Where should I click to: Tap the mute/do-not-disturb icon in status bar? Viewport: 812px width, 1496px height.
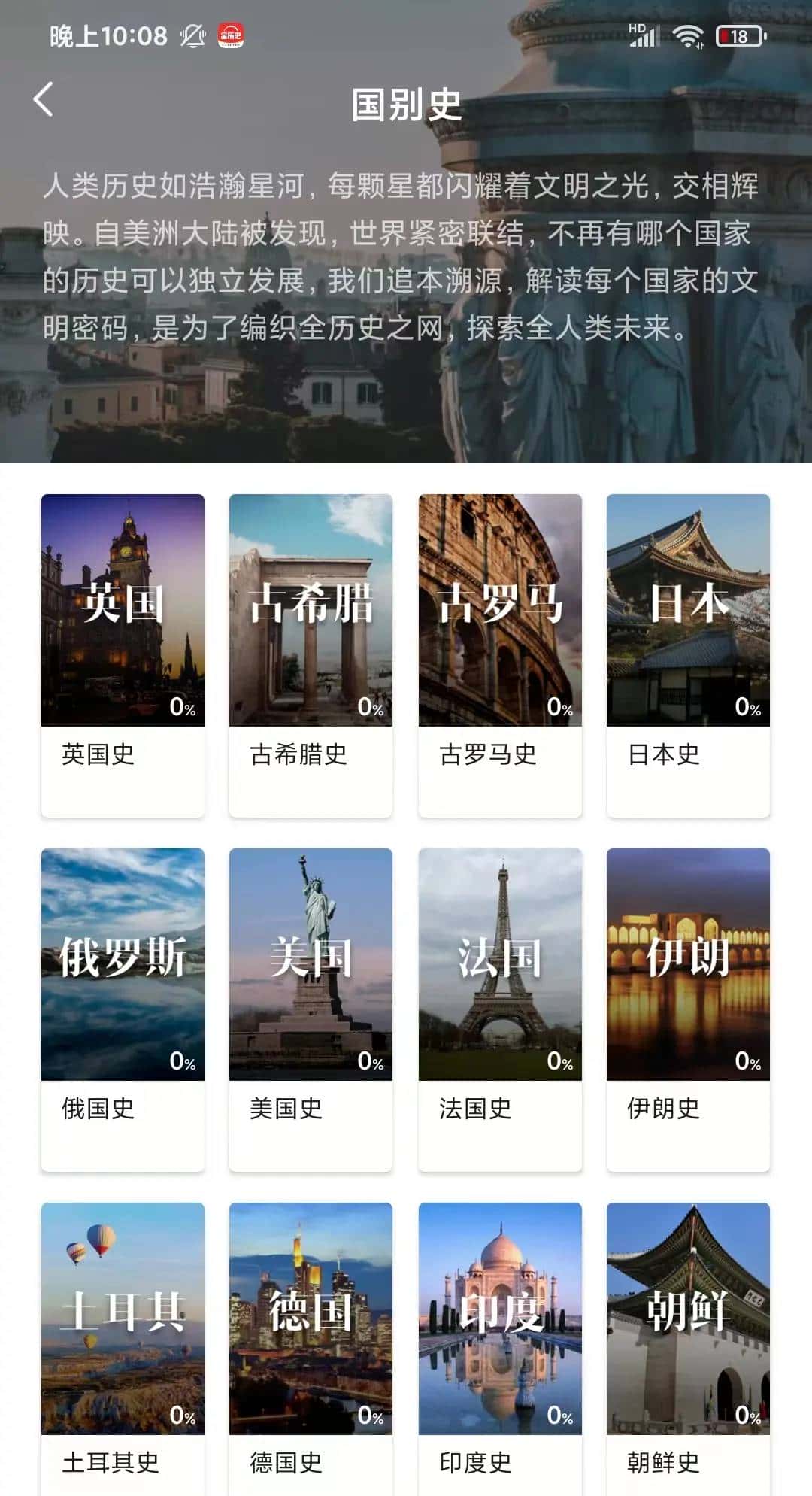click(x=192, y=33)
